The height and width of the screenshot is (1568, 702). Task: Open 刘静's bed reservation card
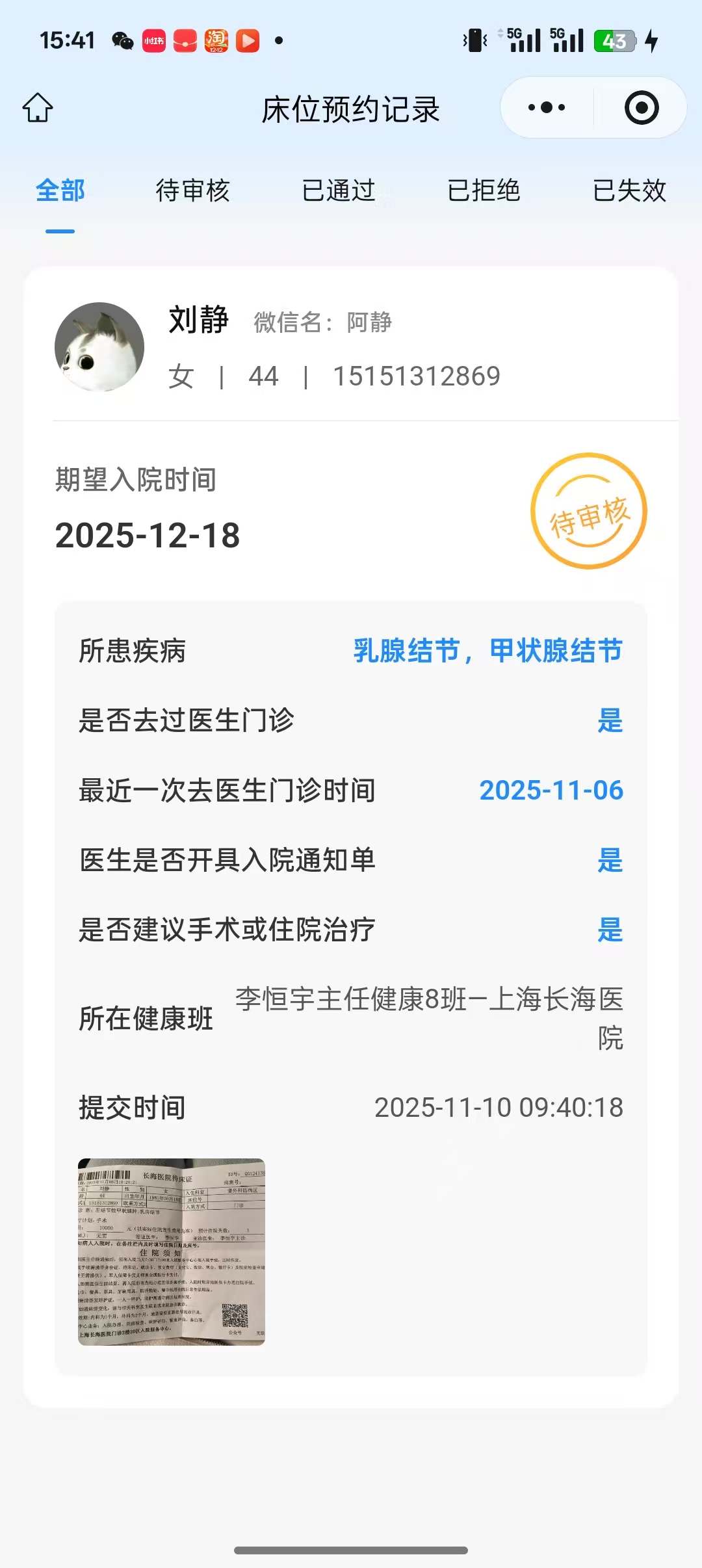(351, 507)
